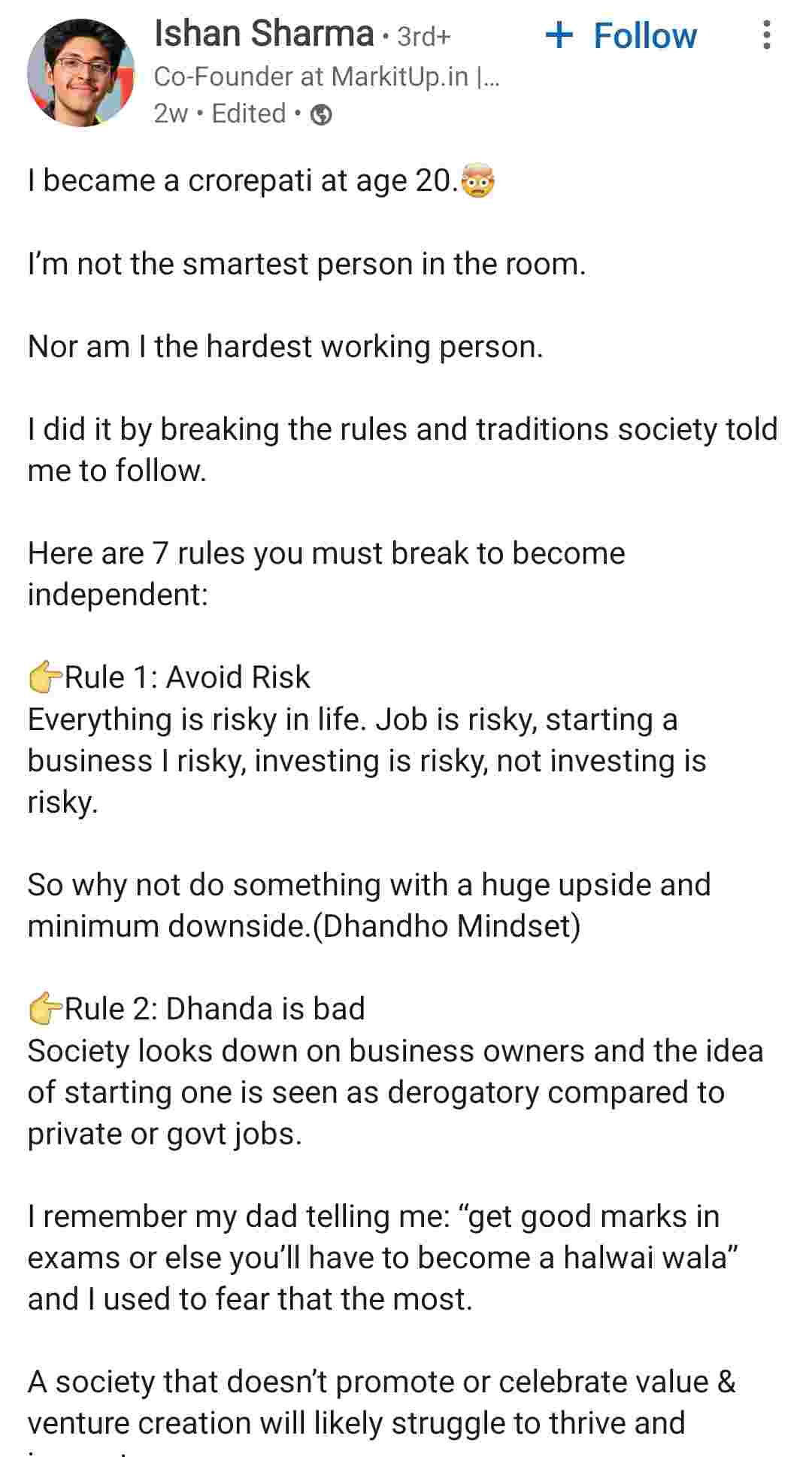Tap the Ishan Sharma name link

coord(263,34)
